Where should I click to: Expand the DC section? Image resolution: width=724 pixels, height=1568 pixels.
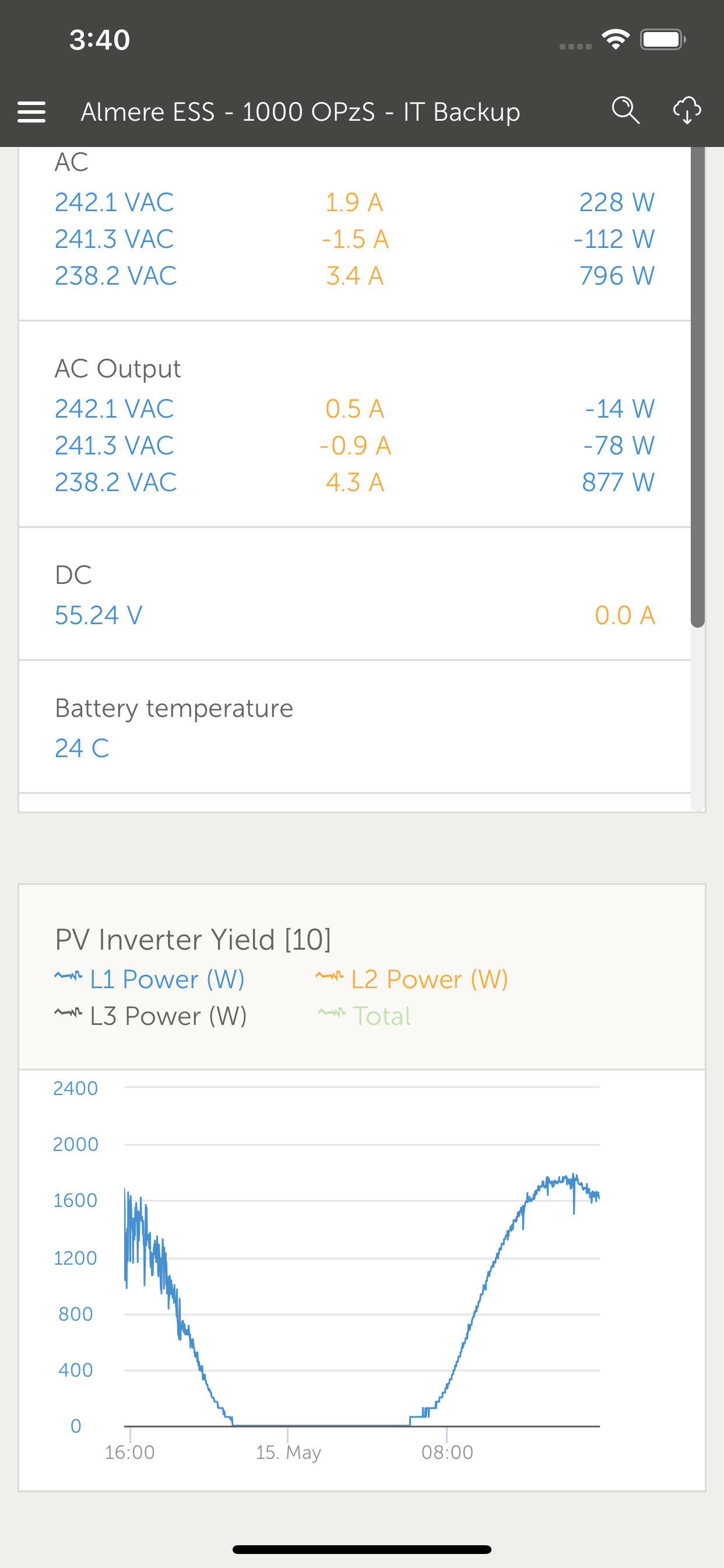73,574
